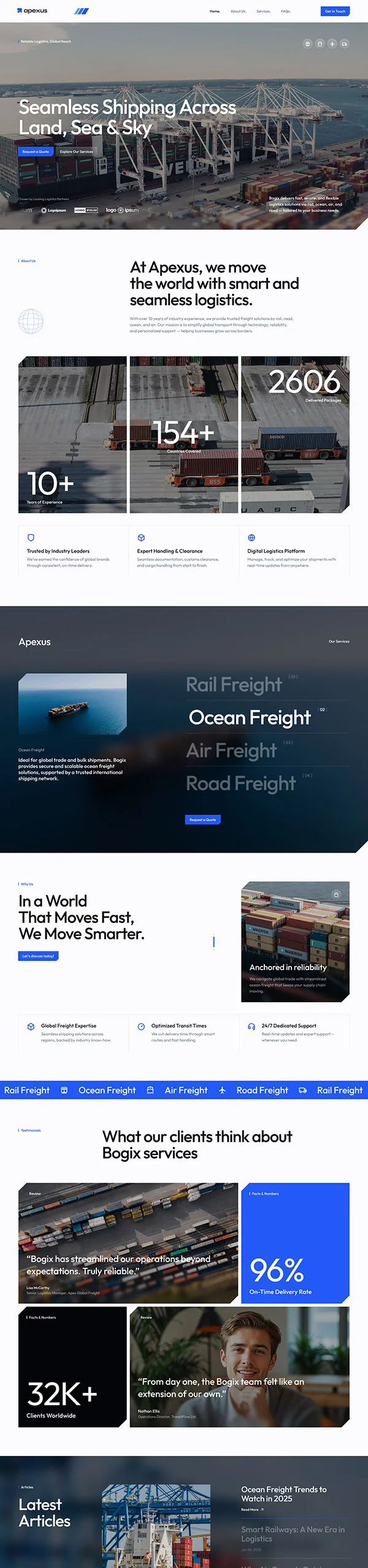Tap Explore Our Services button

click(x=77, y=151)
